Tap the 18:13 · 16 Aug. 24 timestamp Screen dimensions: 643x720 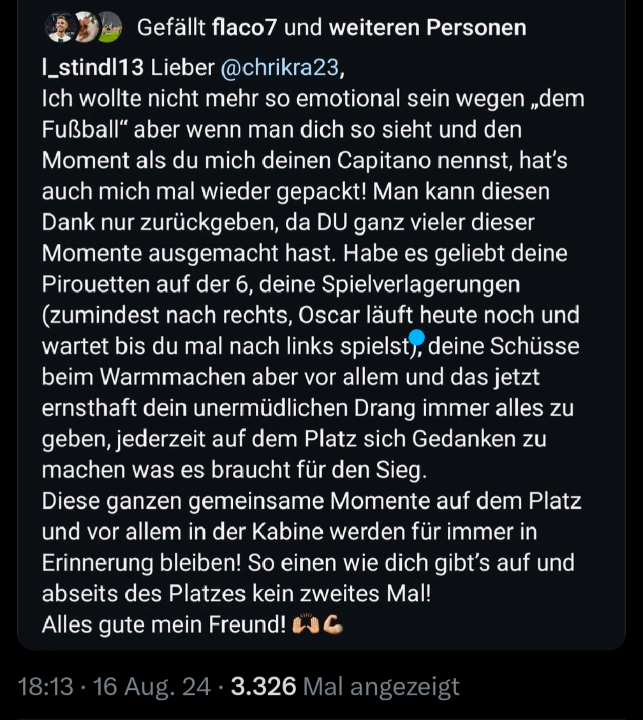pos(115,687)
